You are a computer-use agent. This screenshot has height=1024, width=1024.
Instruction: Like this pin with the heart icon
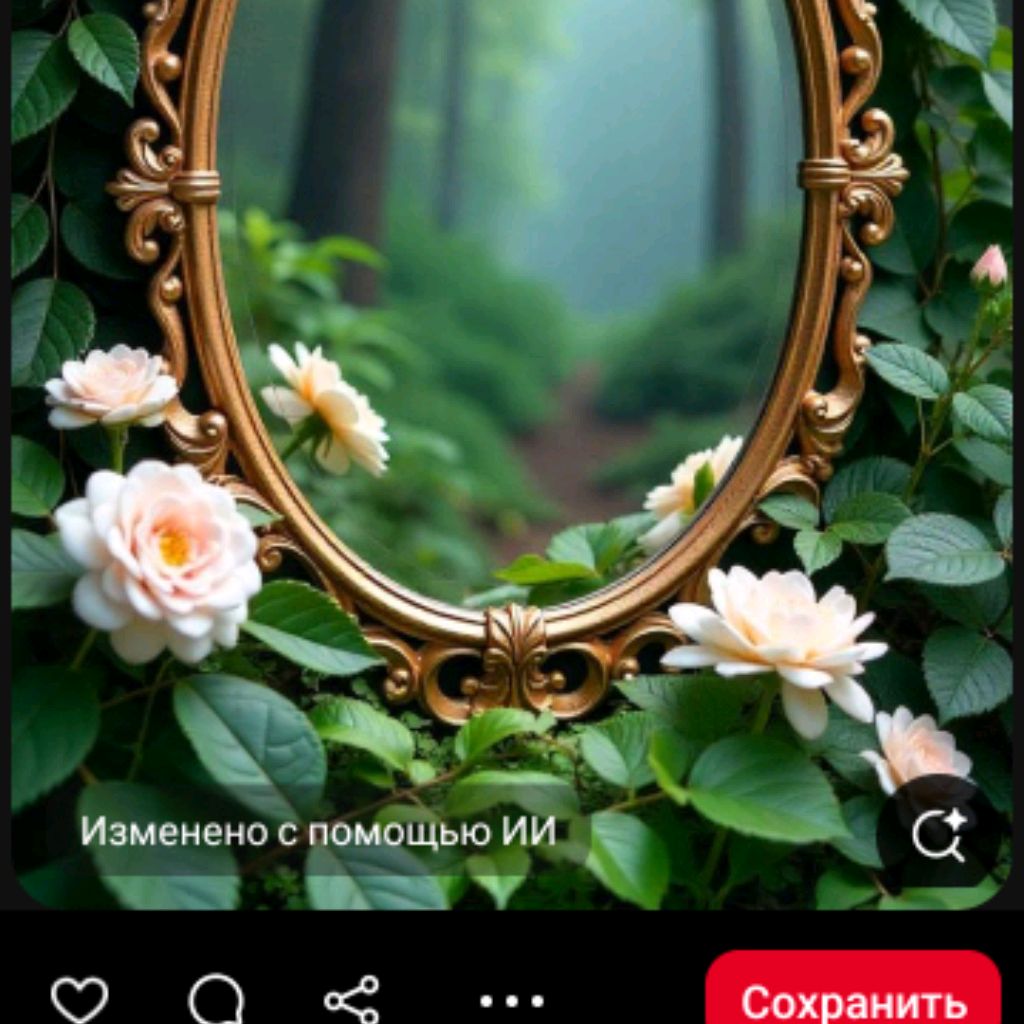80,999
